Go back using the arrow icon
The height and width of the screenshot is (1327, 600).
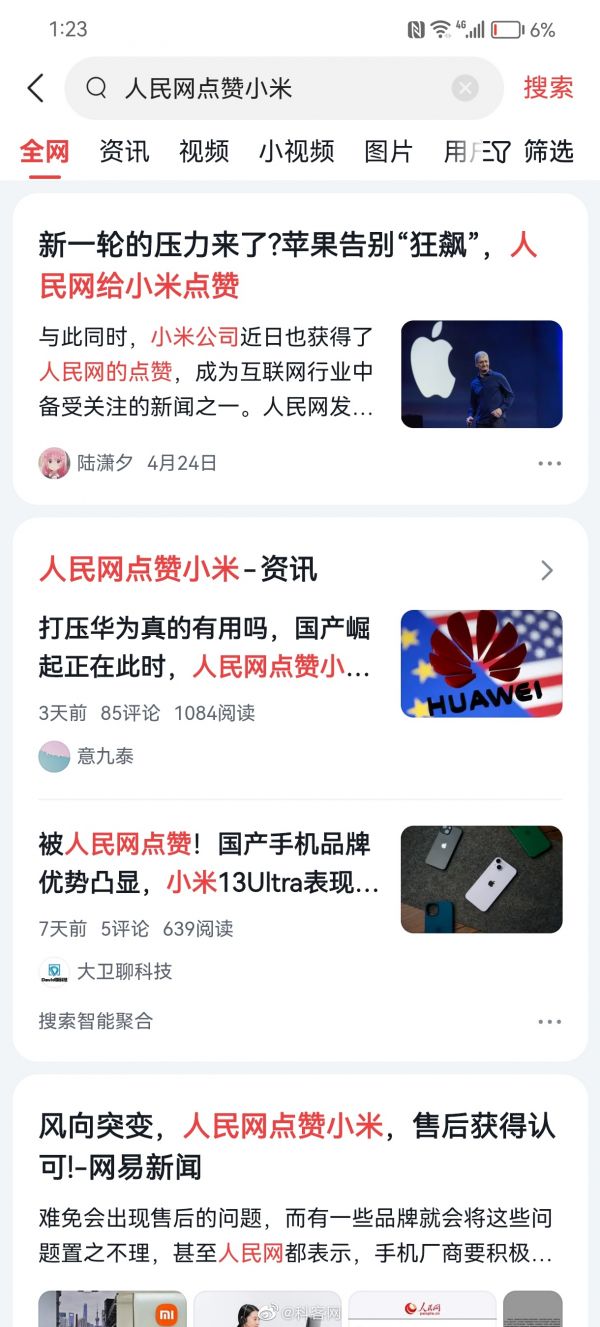pyautogui.click(x=36, y=88)
